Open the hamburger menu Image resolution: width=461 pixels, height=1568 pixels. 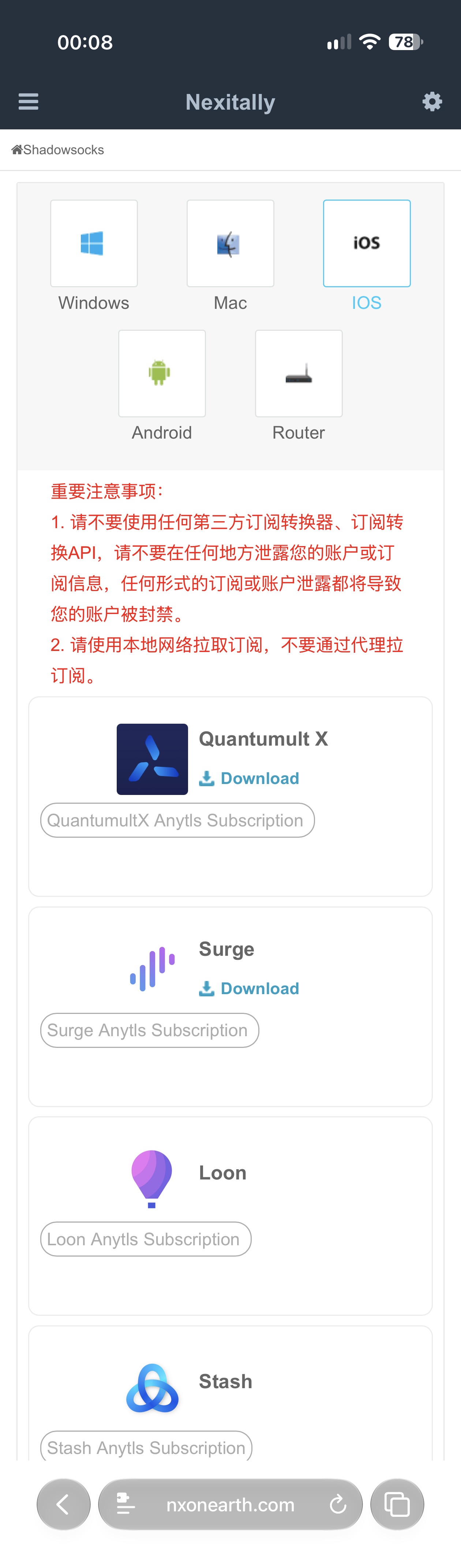(x=28, y=102)
